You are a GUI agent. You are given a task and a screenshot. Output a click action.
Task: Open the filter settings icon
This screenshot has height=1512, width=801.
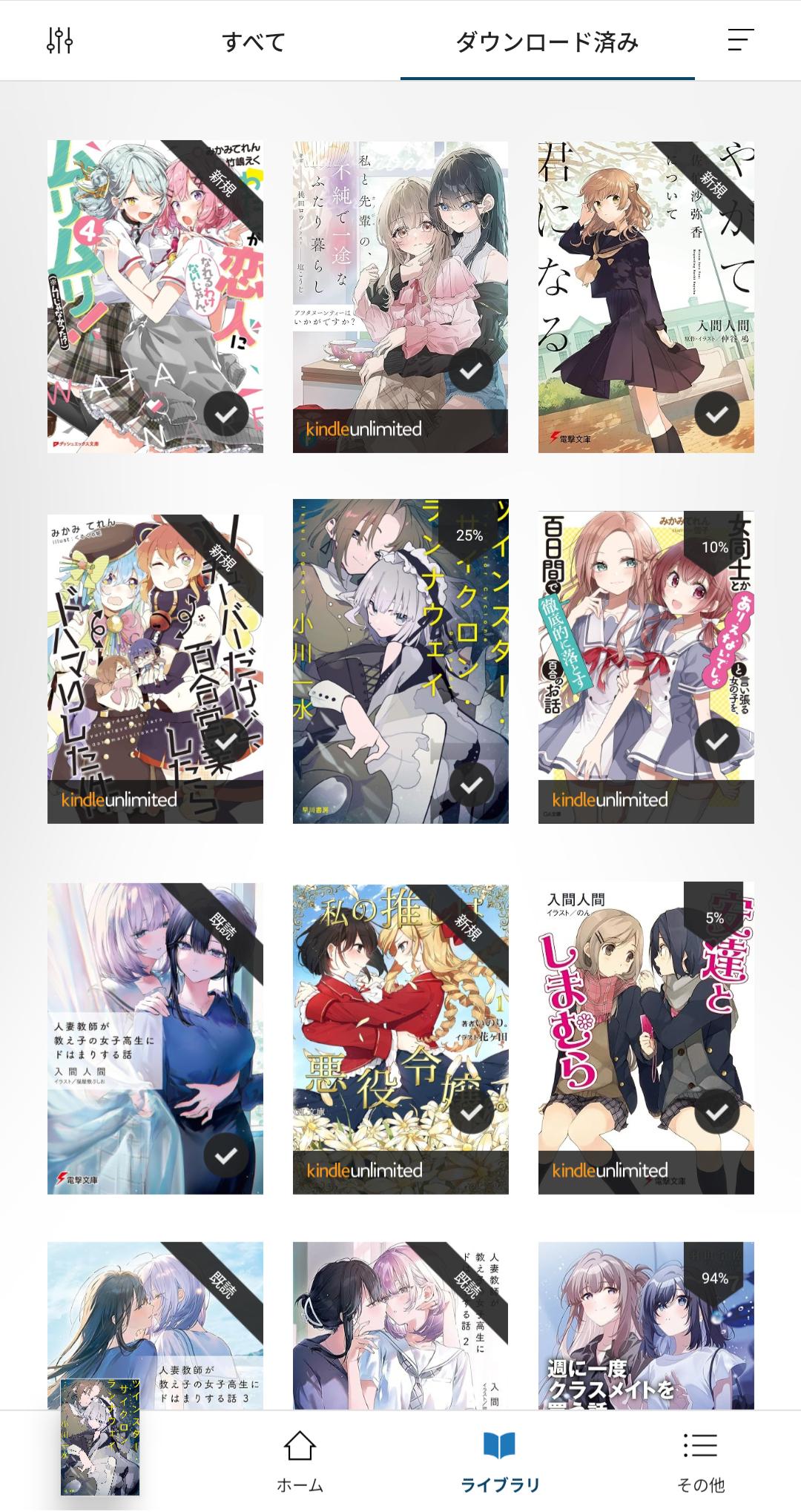[x=59, y=40]
